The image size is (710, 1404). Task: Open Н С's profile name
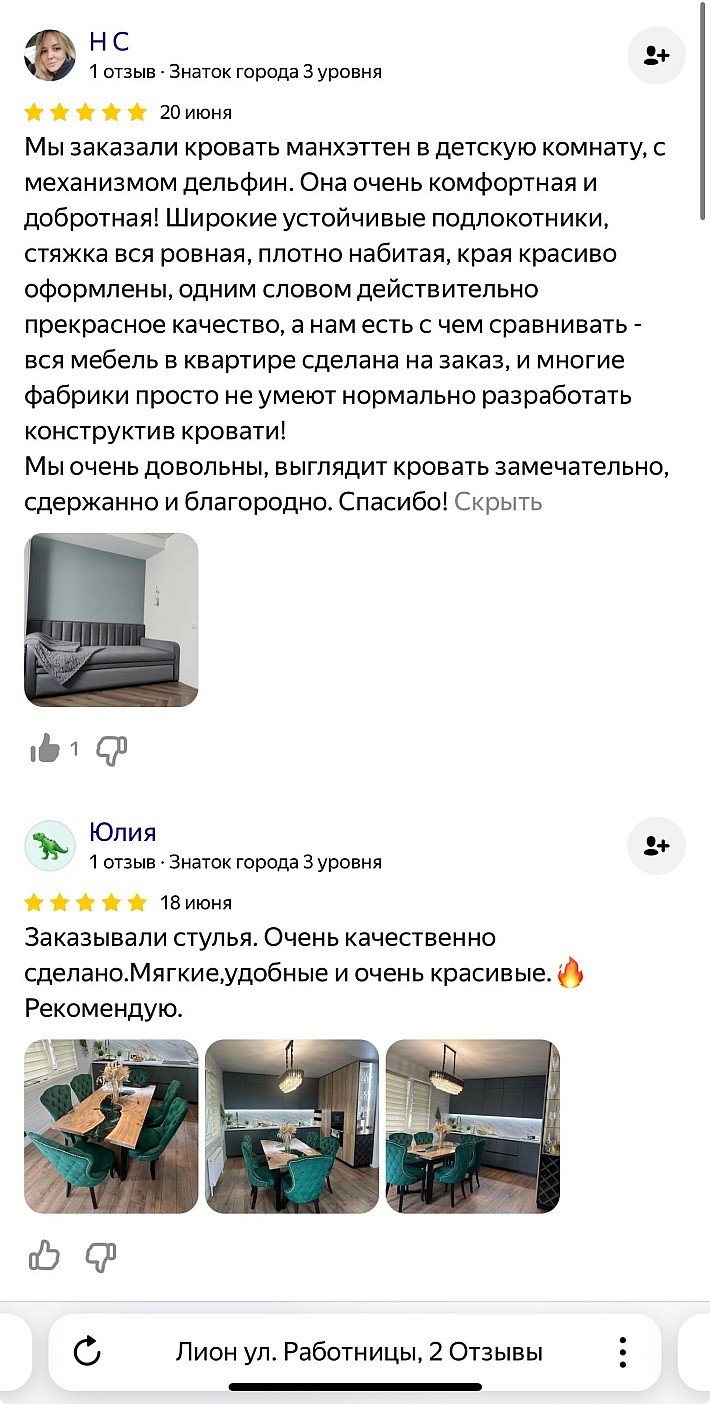109,42
